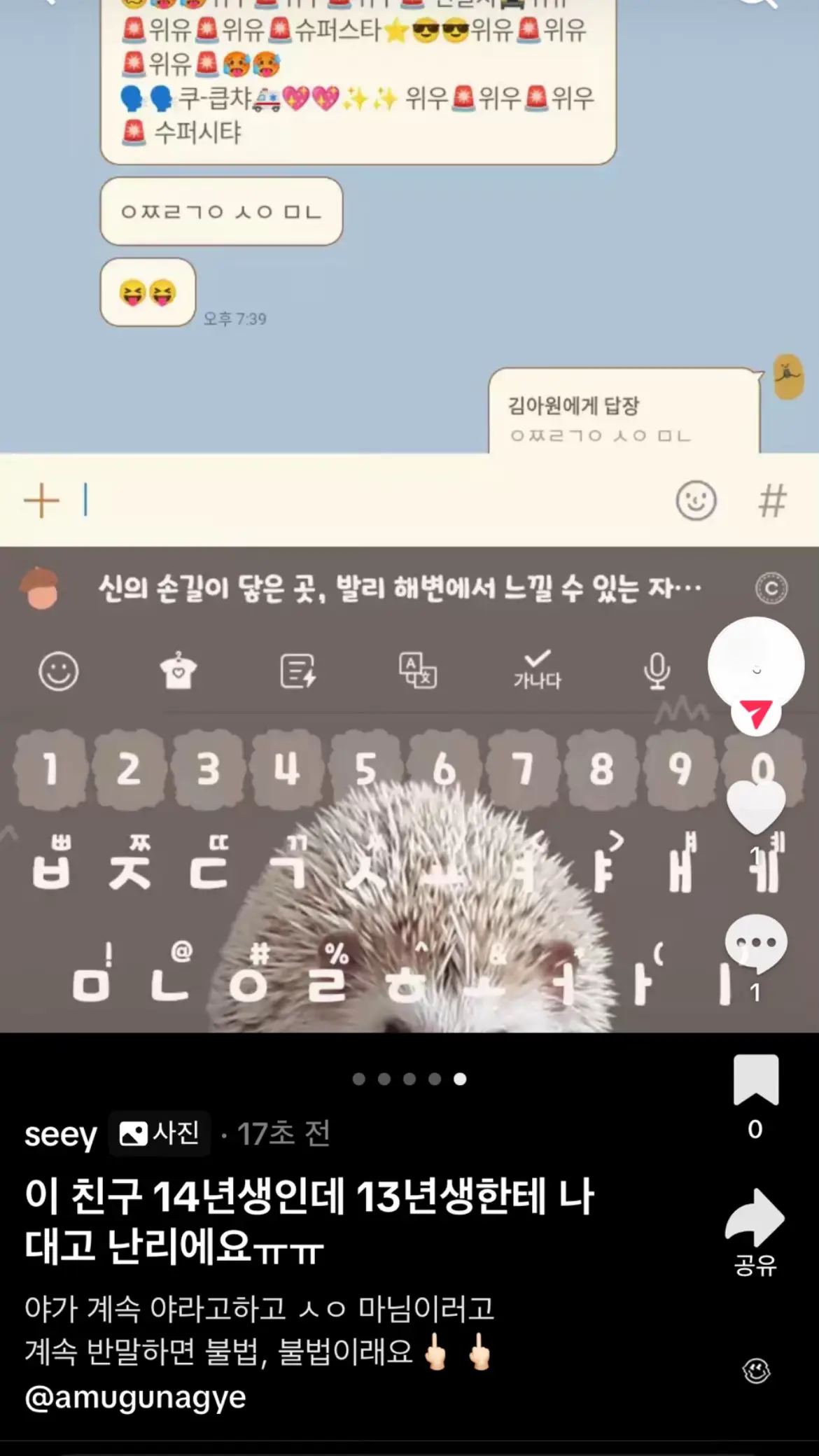Open the seey username profile
The width and height of the screenshot is (819, 1456).
(x=61, y=1134)
